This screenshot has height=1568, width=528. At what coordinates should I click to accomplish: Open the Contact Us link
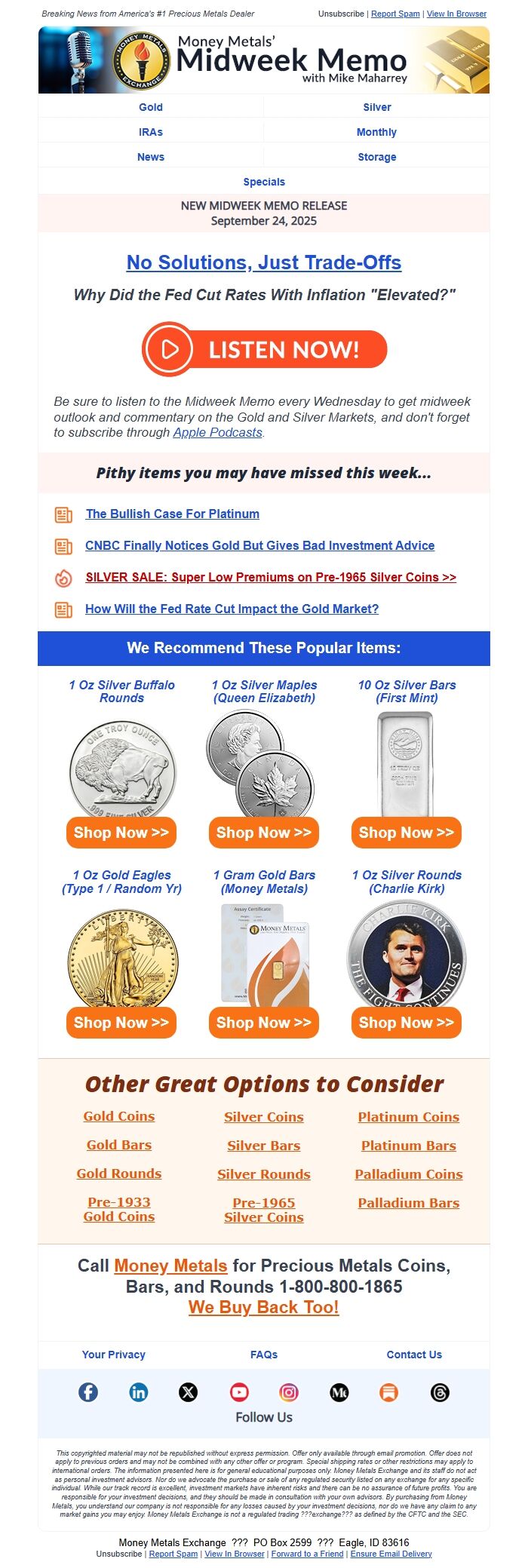(x=414, y=1355)
